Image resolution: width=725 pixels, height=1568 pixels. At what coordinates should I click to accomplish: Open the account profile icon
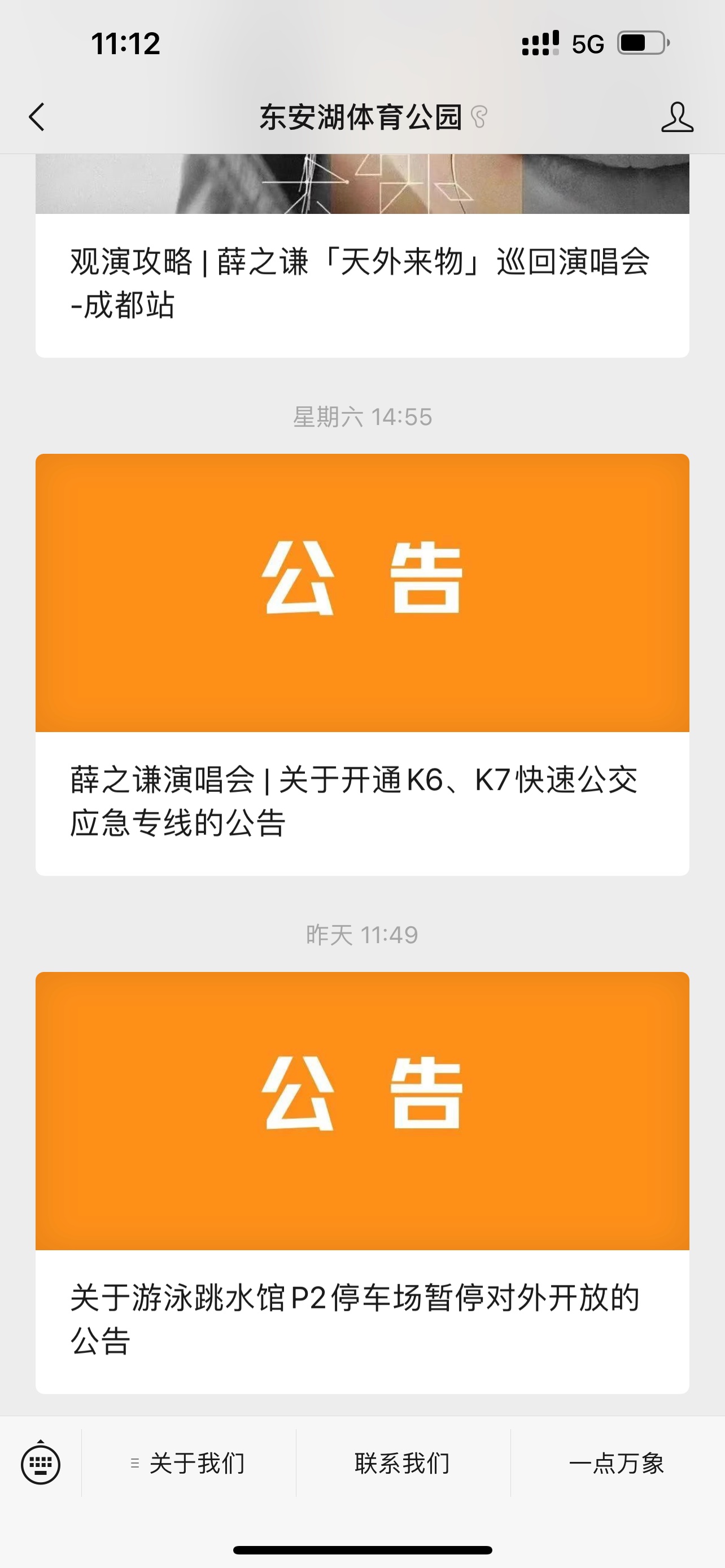[676, 117]
